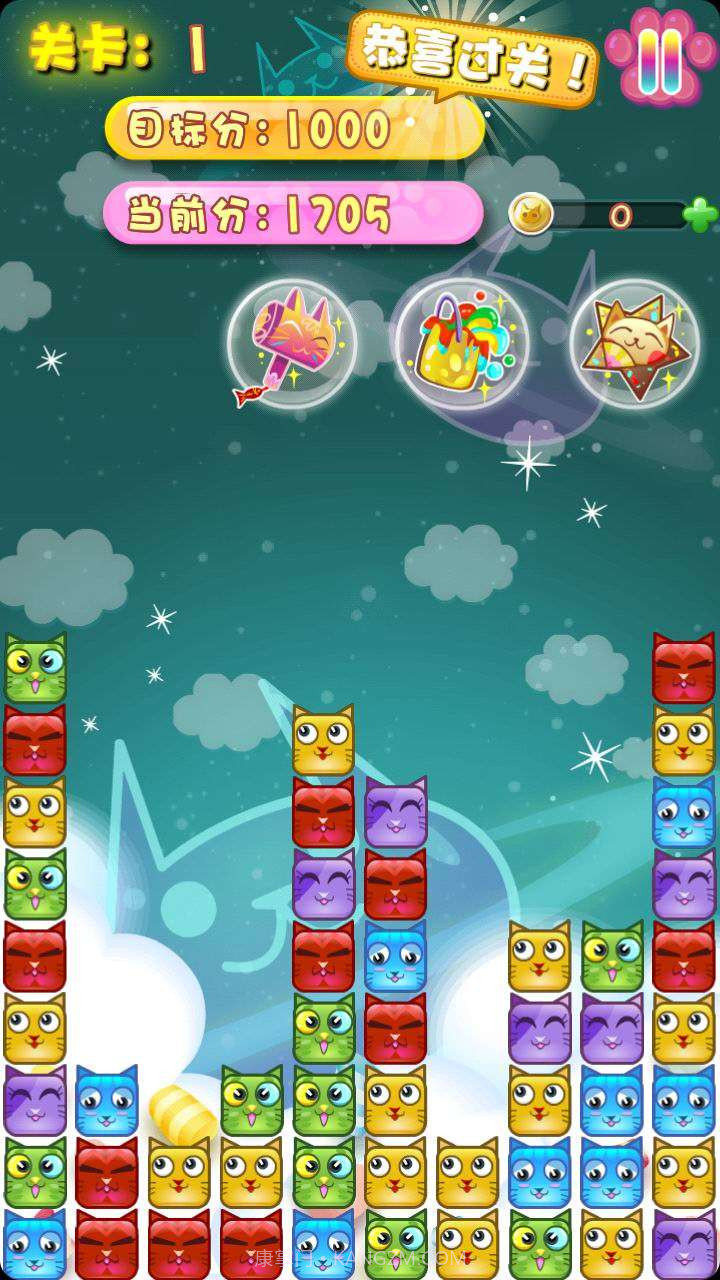
Task: Pause the game with the paw button
Action: 659,58
